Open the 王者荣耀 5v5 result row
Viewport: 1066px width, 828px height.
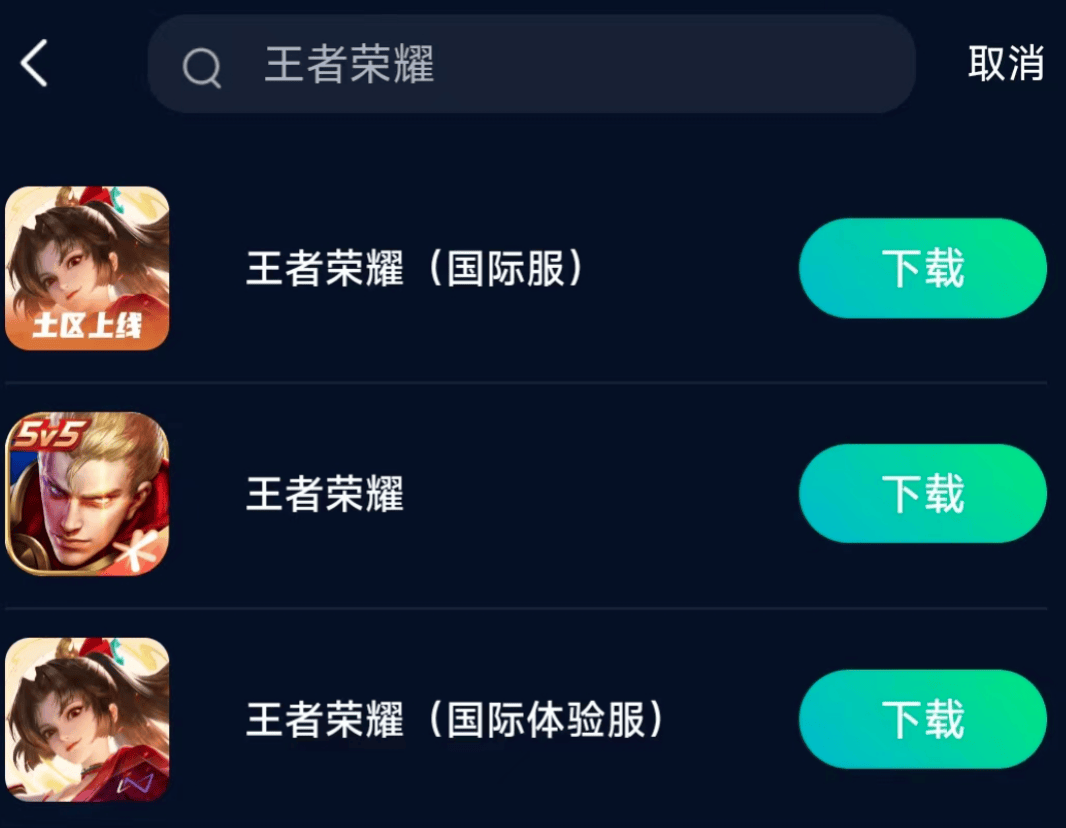coord(325,494)
